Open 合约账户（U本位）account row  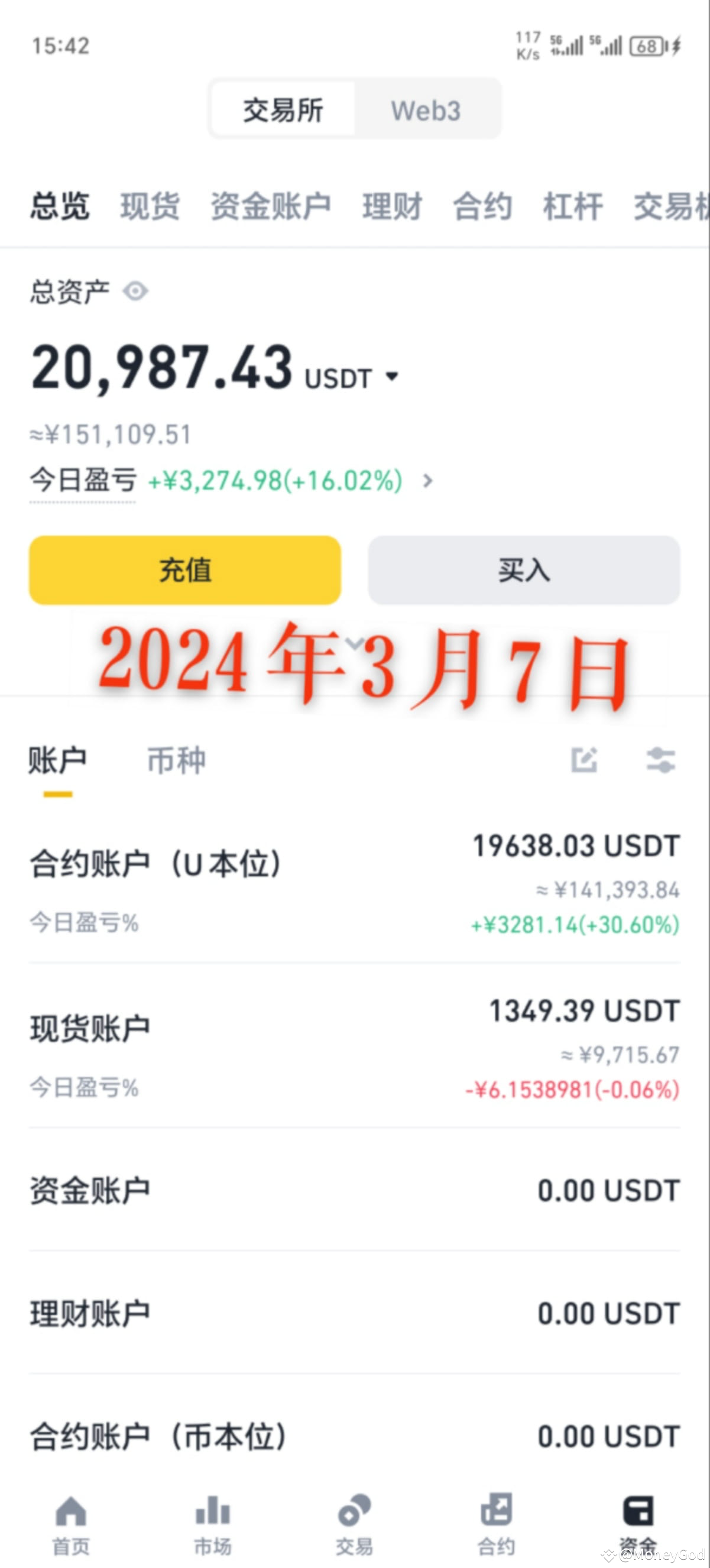(x=355, y=884)
